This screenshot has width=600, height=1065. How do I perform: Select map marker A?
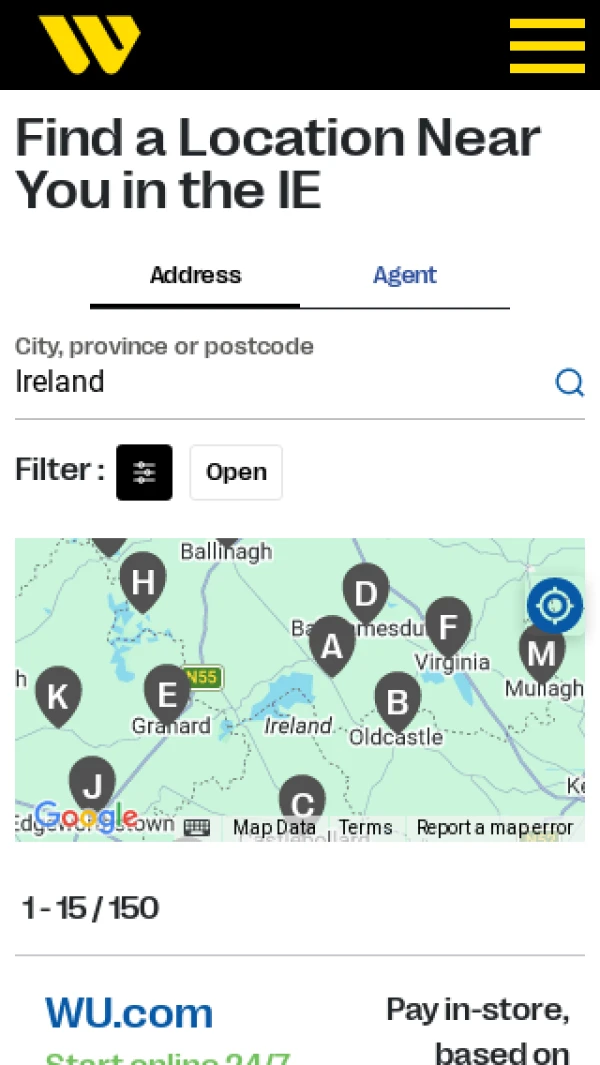click(332, 644)
